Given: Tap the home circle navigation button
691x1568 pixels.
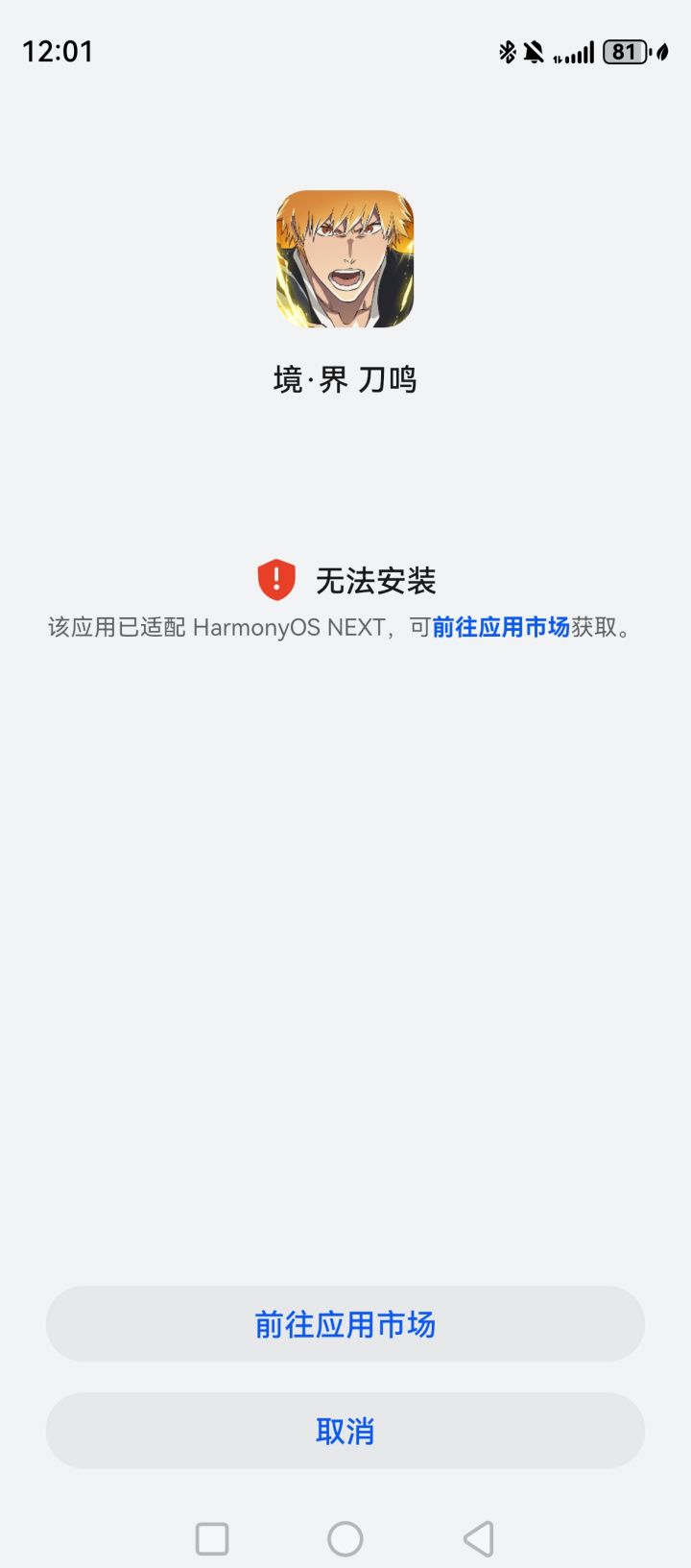Looking at the screenshot, I should 345,1537.
